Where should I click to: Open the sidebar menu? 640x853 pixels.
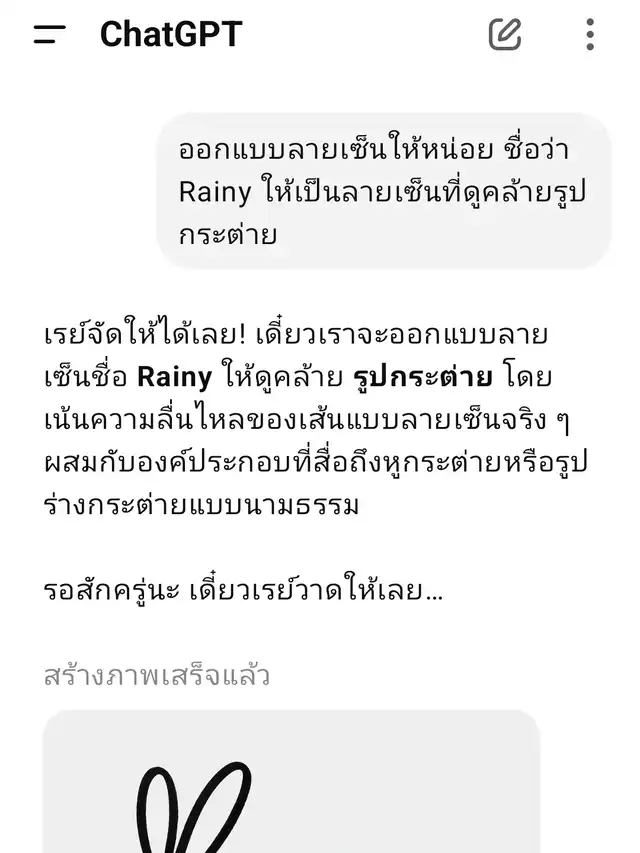click(49, 35)
